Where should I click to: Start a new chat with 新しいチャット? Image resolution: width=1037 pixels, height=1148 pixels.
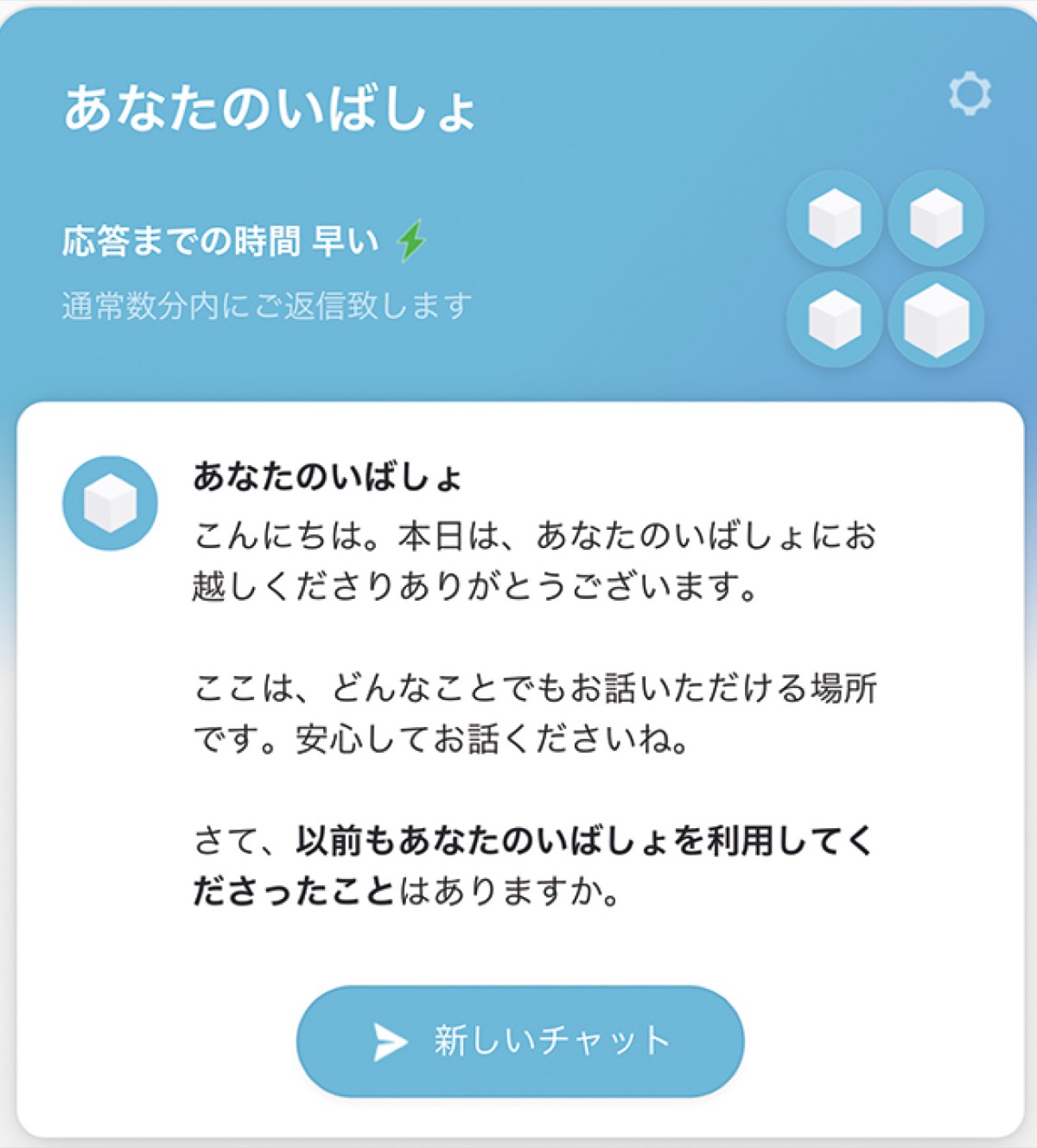pyautogui.click(x=520, y=1041)
